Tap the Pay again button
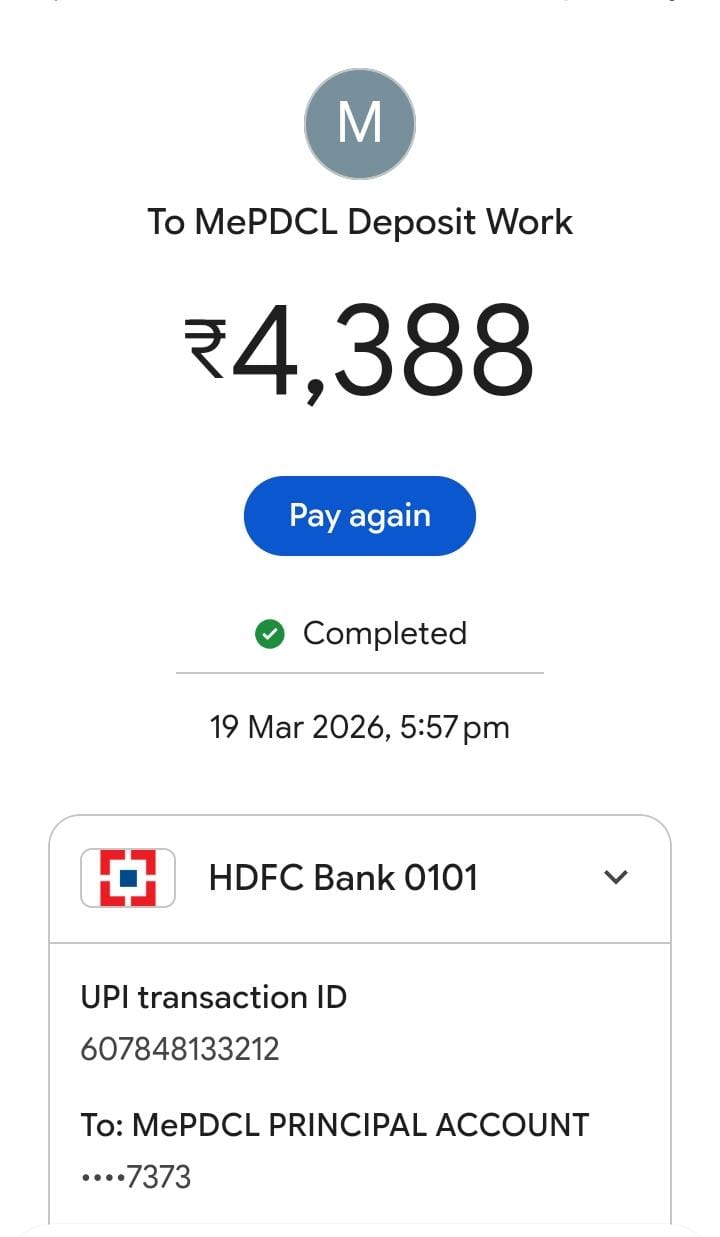The height and width of the screenshot is (1237, 720). pos(359,516)
